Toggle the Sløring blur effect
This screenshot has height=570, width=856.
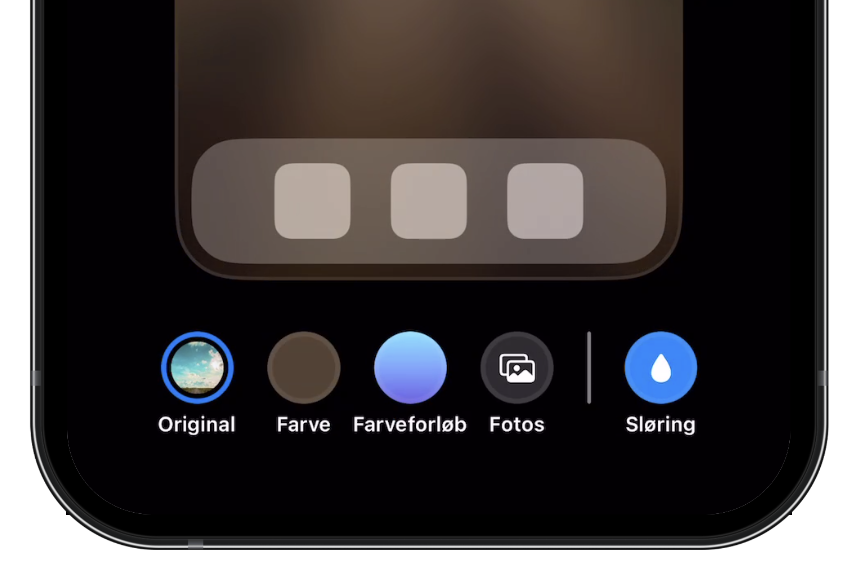(660, 367)
